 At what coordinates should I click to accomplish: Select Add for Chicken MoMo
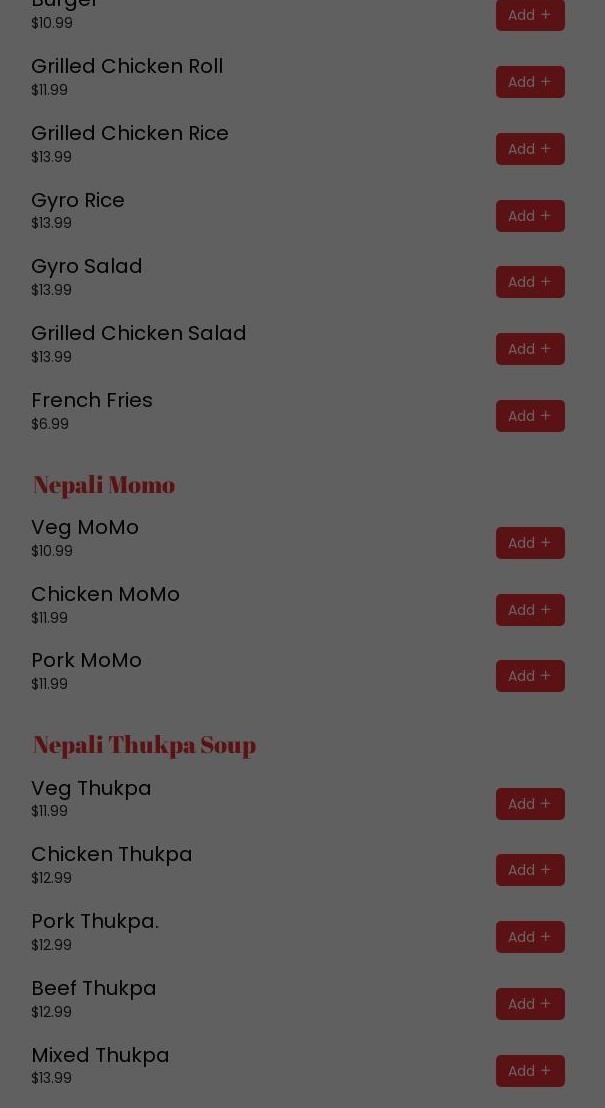(x=530, y=610)
